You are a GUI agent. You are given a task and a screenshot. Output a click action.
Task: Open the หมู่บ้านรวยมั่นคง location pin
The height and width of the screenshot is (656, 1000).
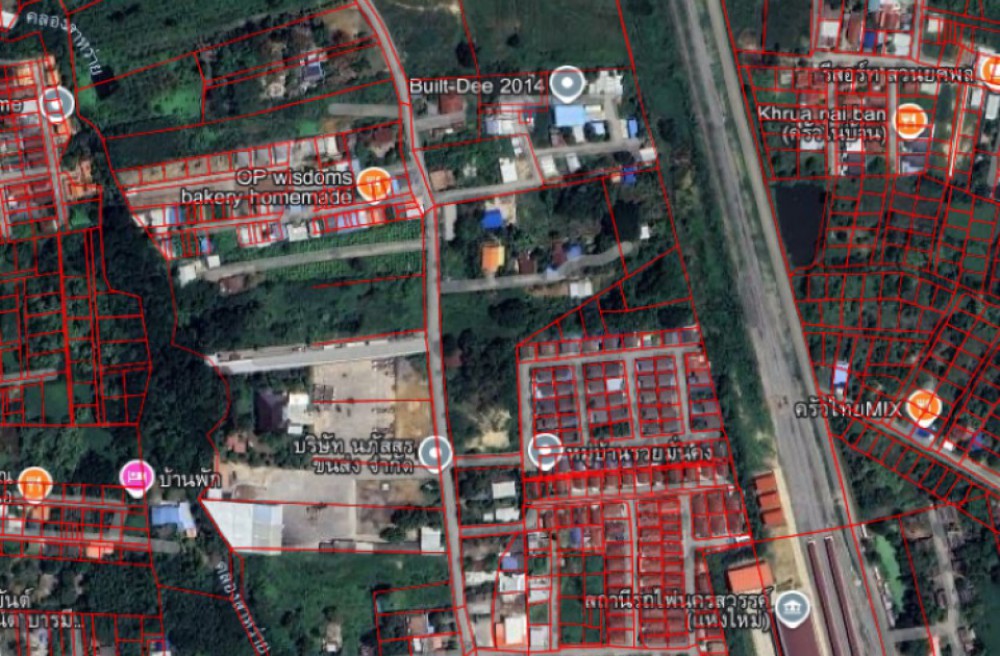[x=544, y=451]
